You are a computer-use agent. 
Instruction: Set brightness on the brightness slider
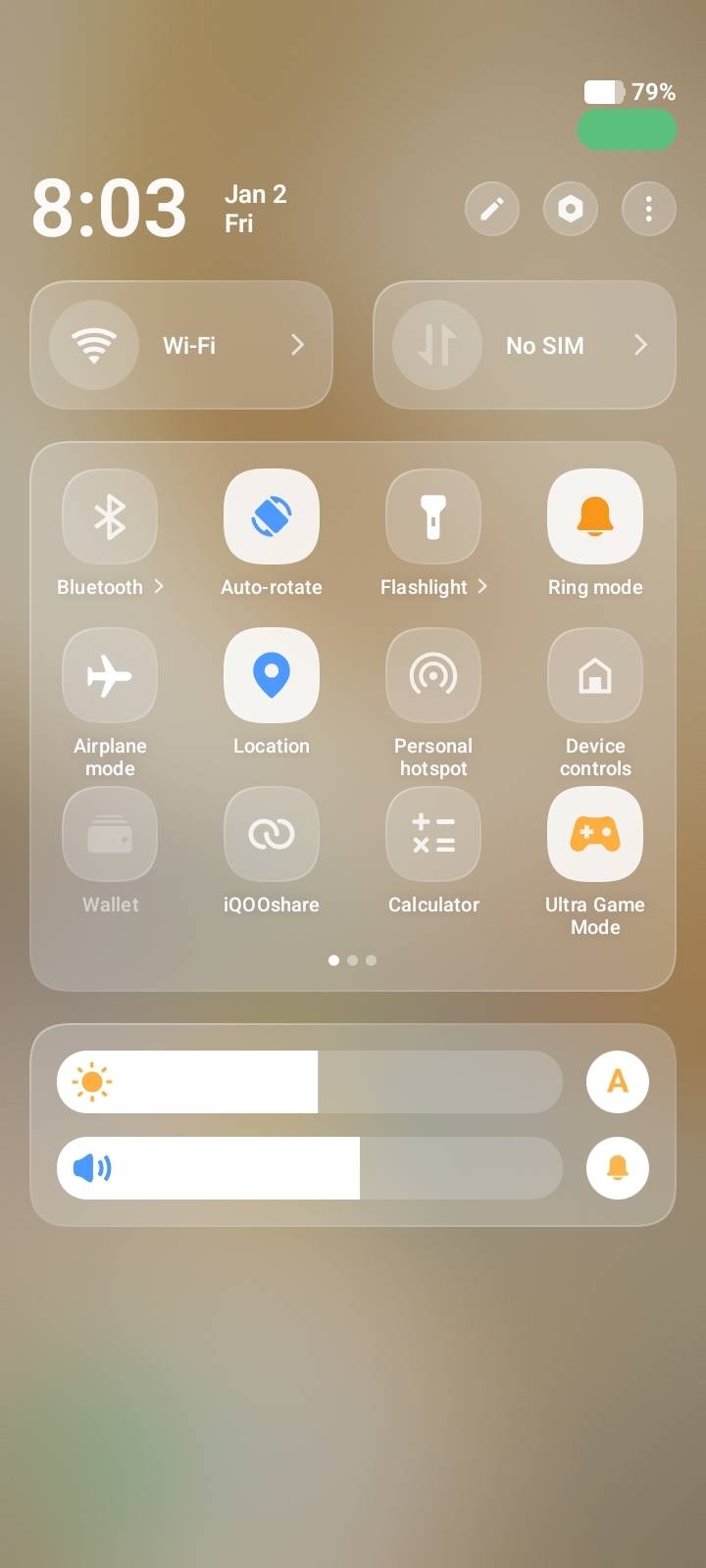[310, 1082]
